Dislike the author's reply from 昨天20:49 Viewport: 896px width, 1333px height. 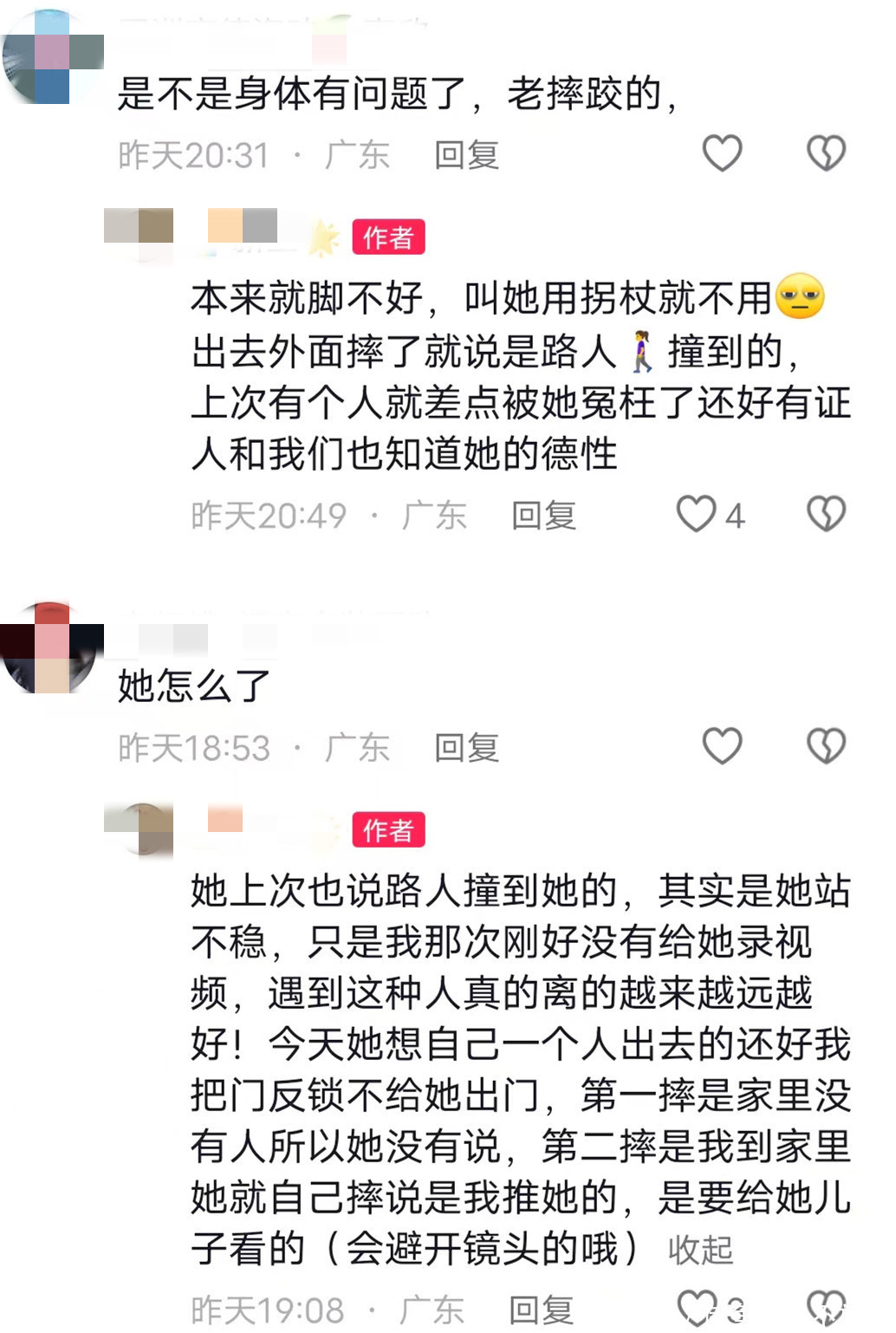tap(825, 514)
